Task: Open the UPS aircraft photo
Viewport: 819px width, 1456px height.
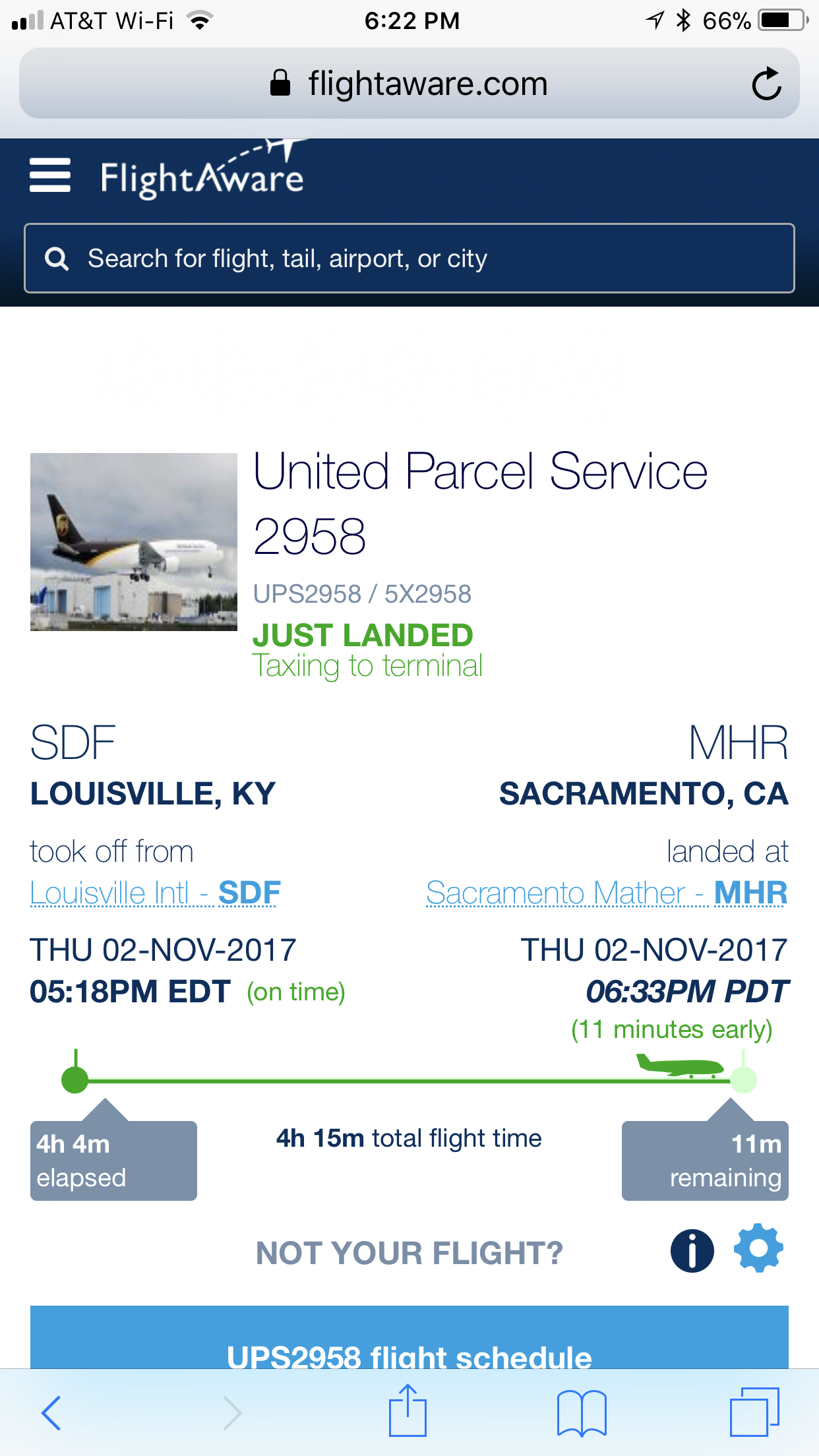Action: [x=134, y=542]
